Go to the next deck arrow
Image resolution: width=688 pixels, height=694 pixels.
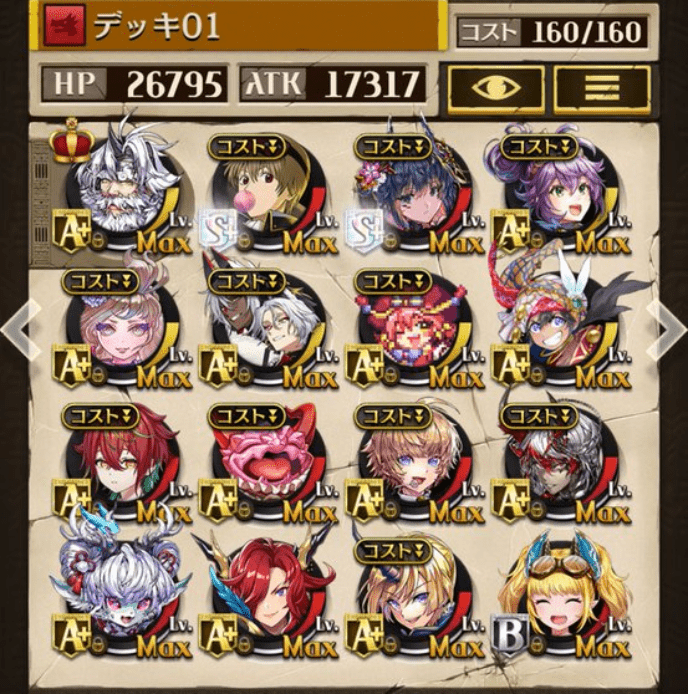pos(667,324)
